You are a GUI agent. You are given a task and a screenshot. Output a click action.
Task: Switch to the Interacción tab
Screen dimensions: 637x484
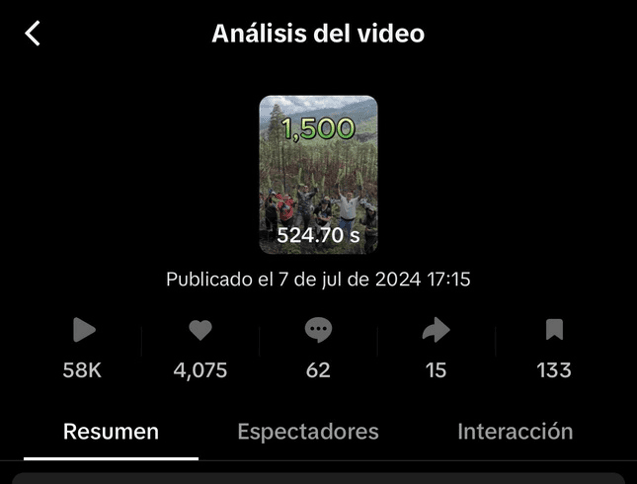[x=515, y=432]
